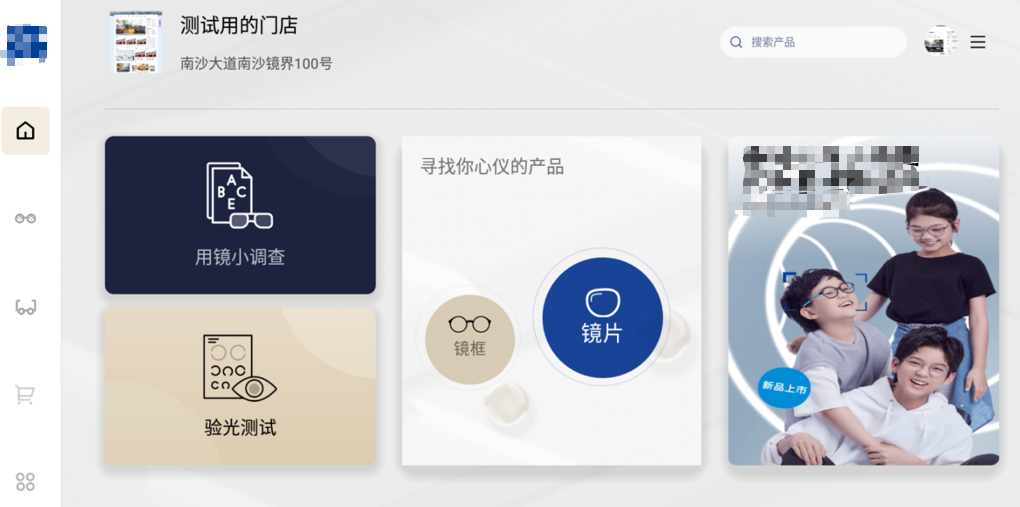Tap the store picture for 测试用的门店
This screenshot has height=507, width=1020.
(136, 43)
